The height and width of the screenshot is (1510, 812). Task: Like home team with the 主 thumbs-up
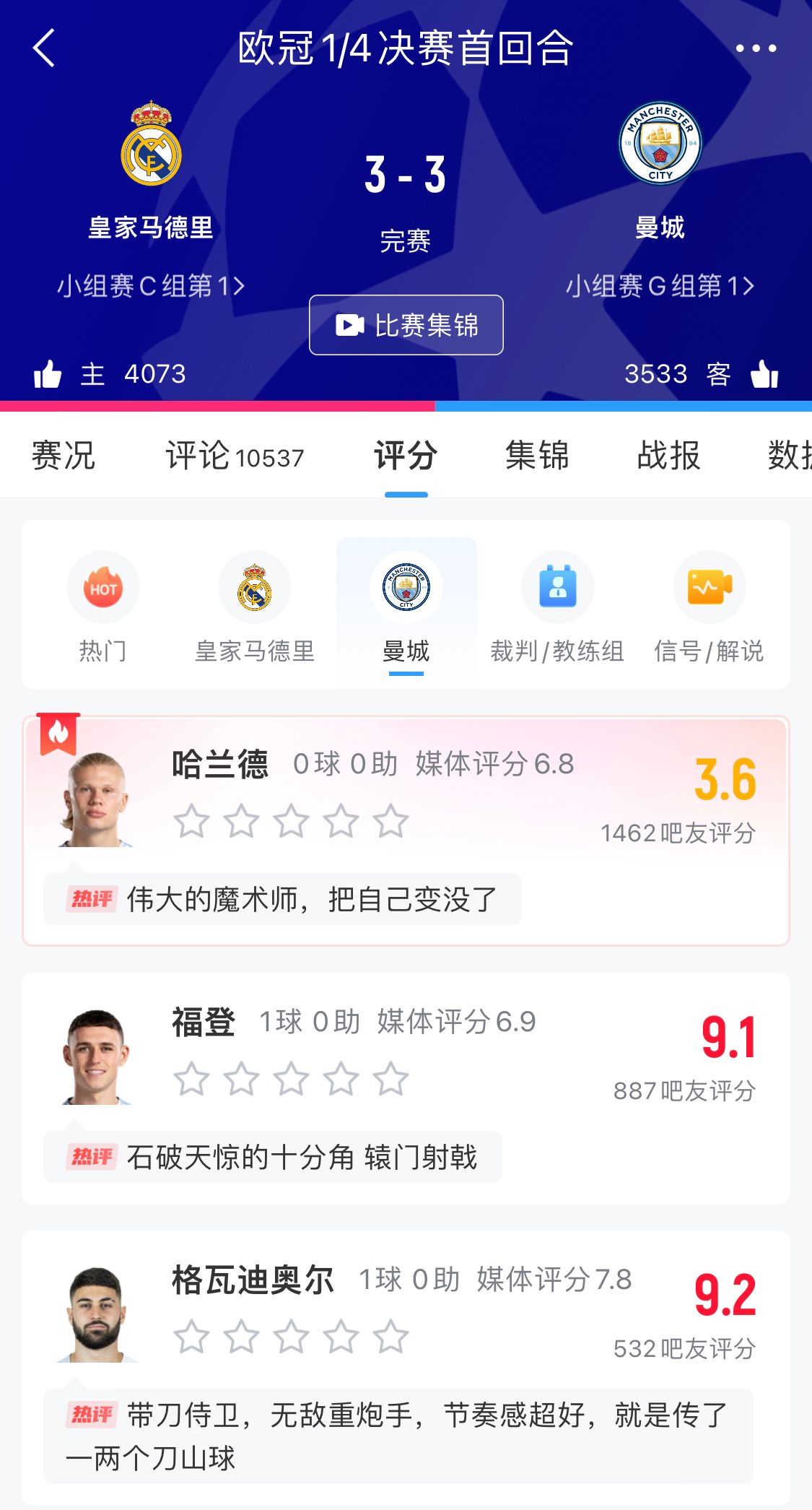point(48,374)
